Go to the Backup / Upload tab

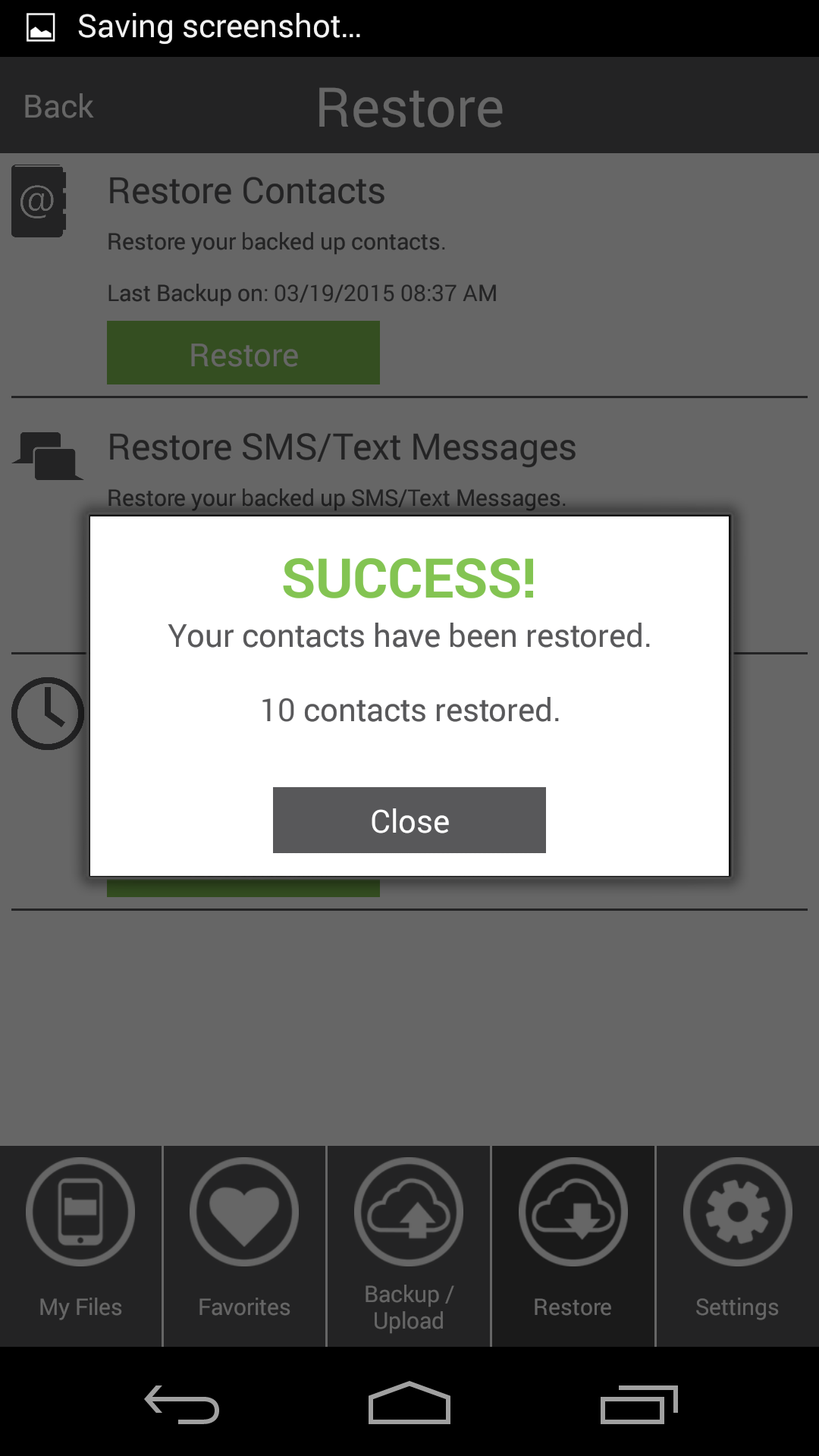[409, 1245]
